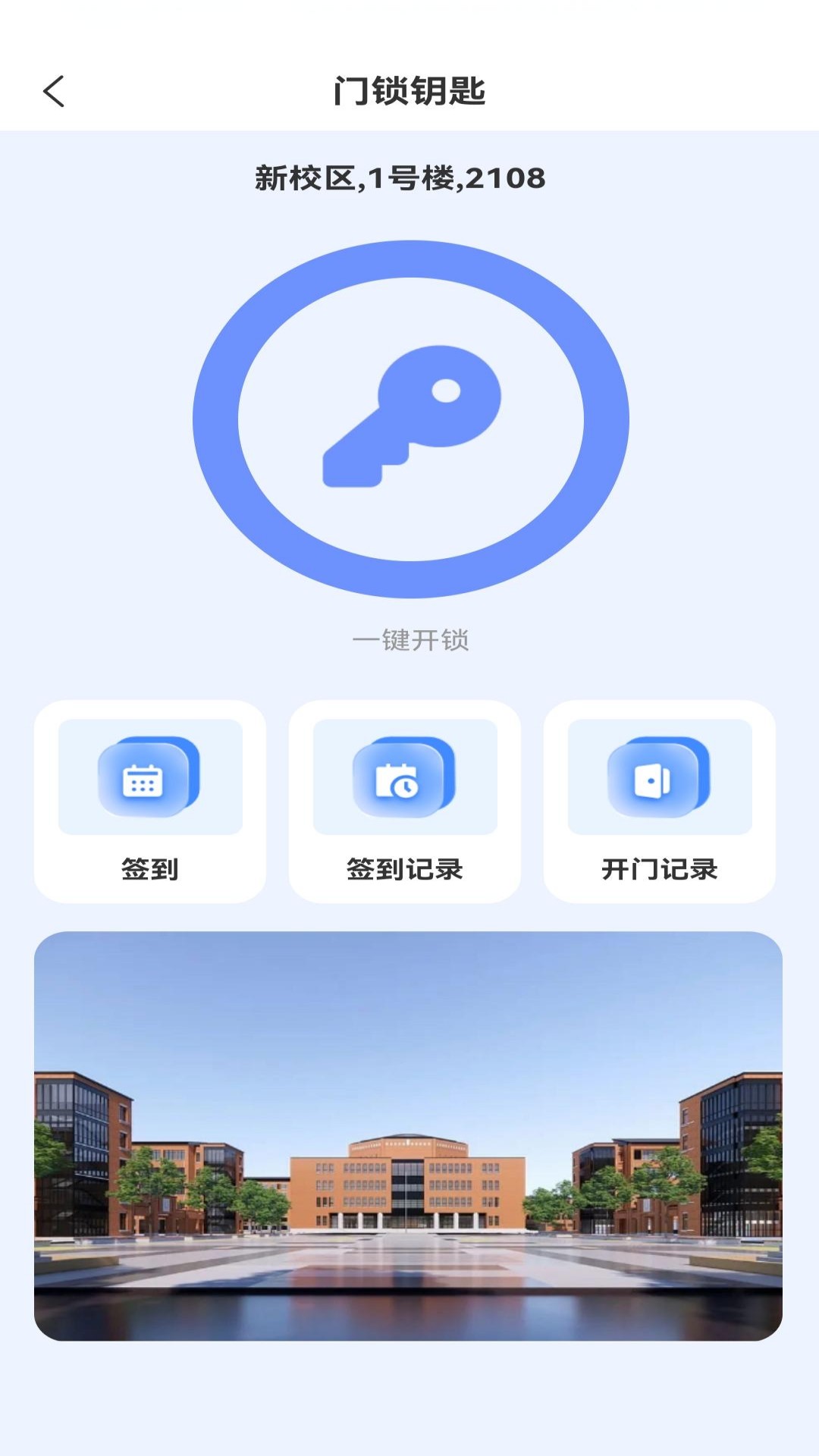Expand the back arrow to previous screen
Viewport: 819px width, 1456px height.
(52, 91)
